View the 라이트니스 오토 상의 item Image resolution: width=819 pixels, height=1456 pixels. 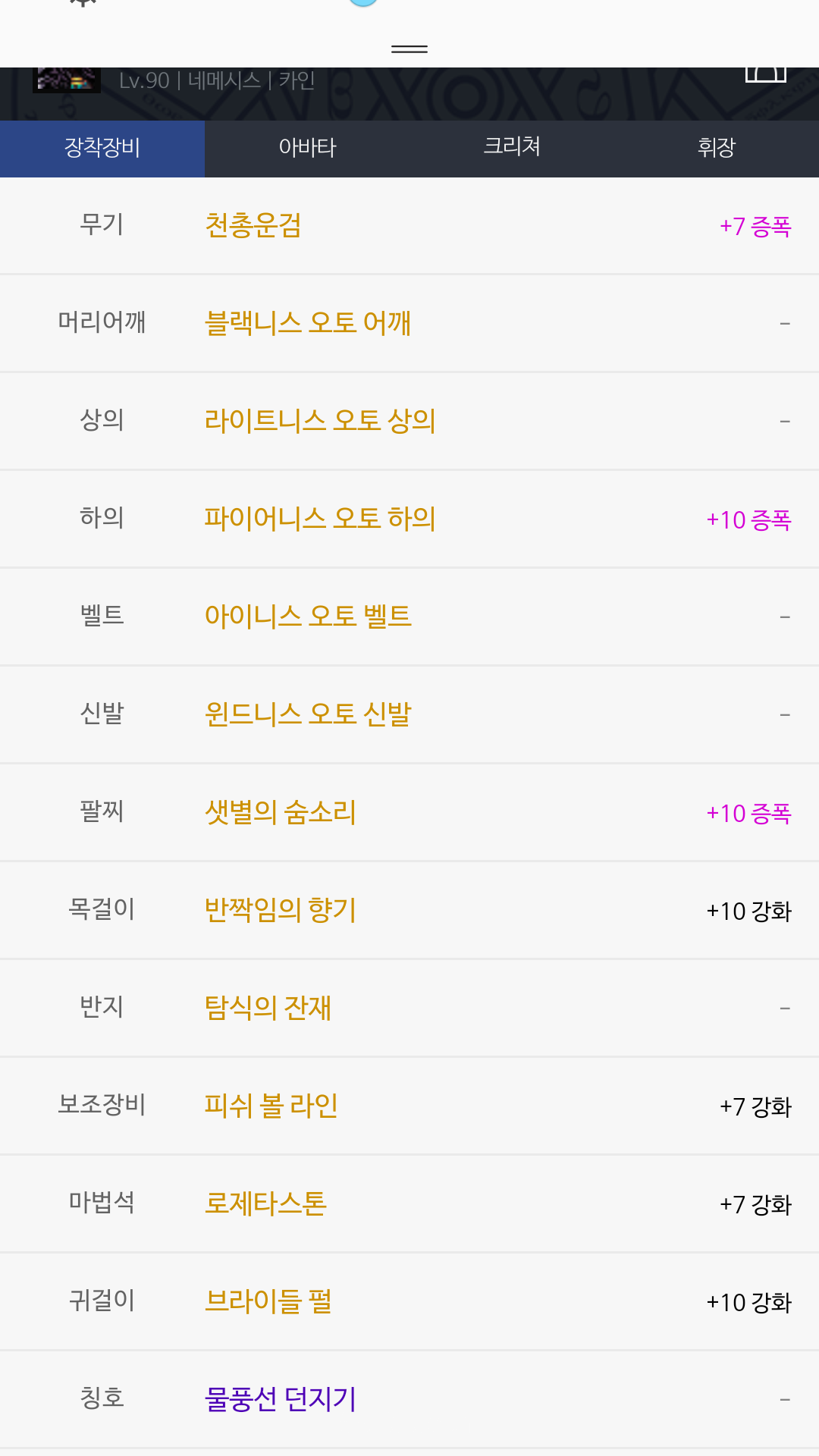[x=320, y=422]
